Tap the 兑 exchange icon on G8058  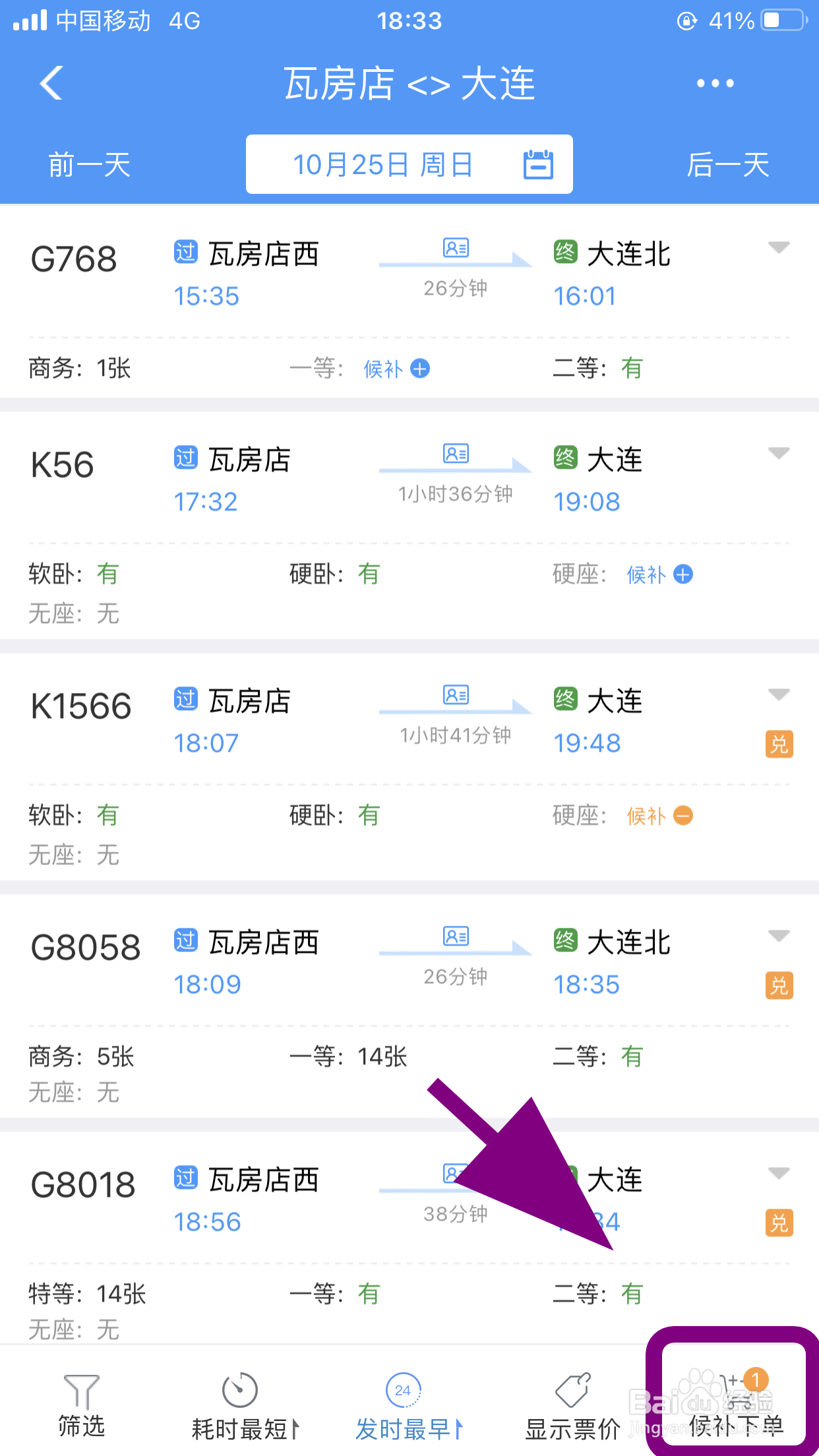click(x=779, y=985)
